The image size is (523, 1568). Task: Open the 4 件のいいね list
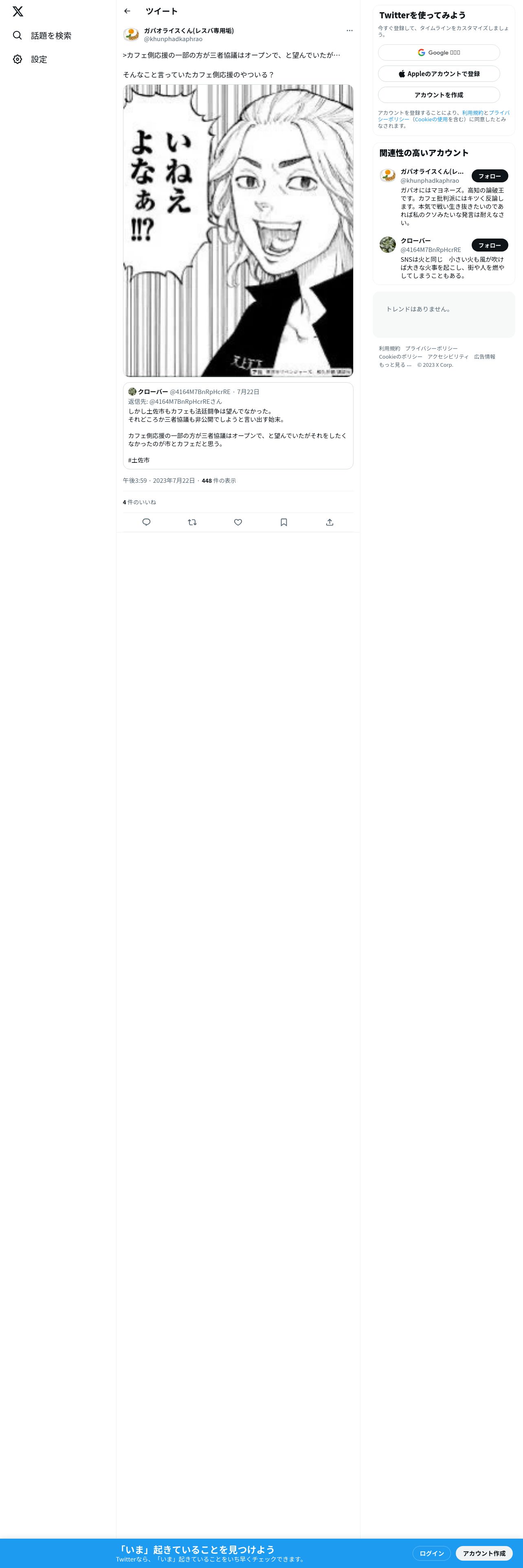pos(139,502)
